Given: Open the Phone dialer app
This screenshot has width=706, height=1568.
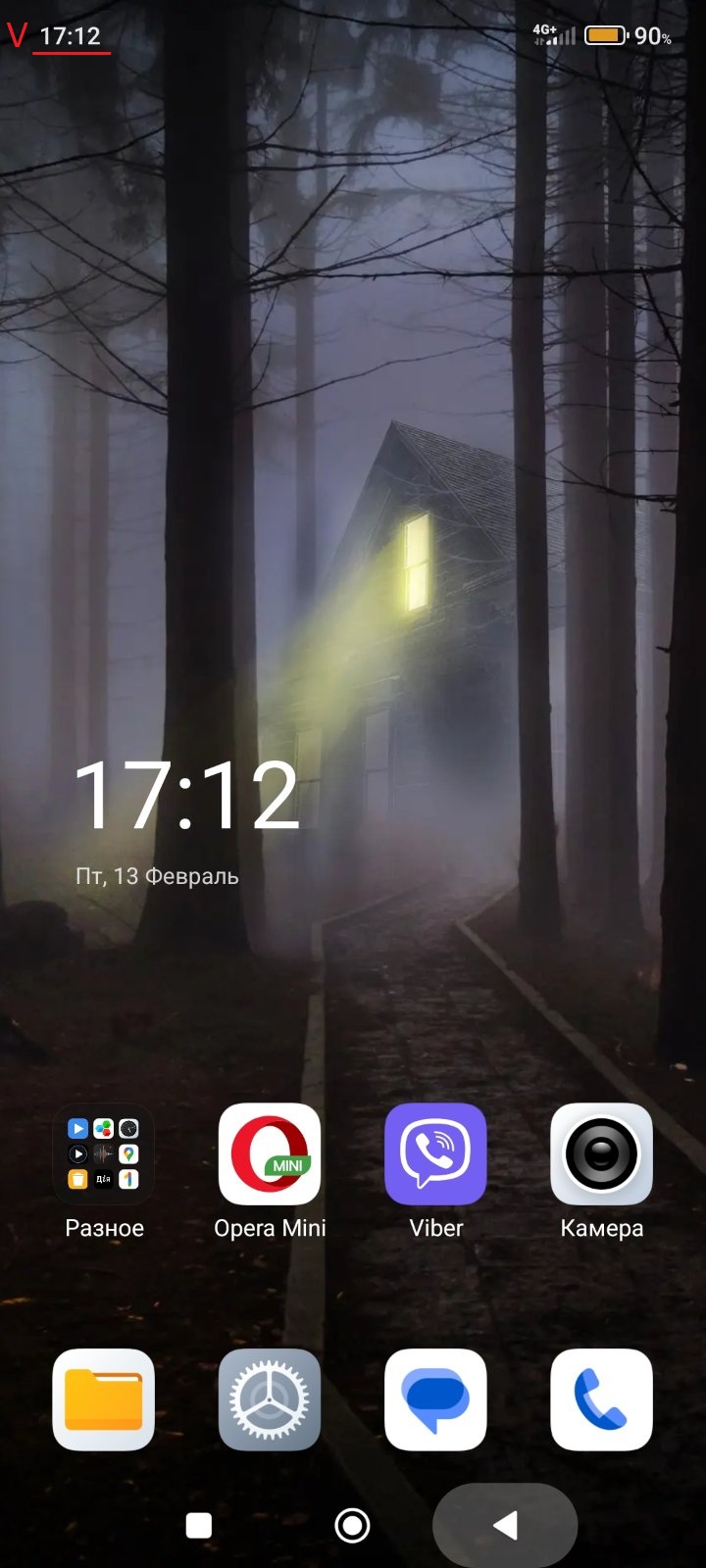Looking at the screenshot, I should [601, 1399].
